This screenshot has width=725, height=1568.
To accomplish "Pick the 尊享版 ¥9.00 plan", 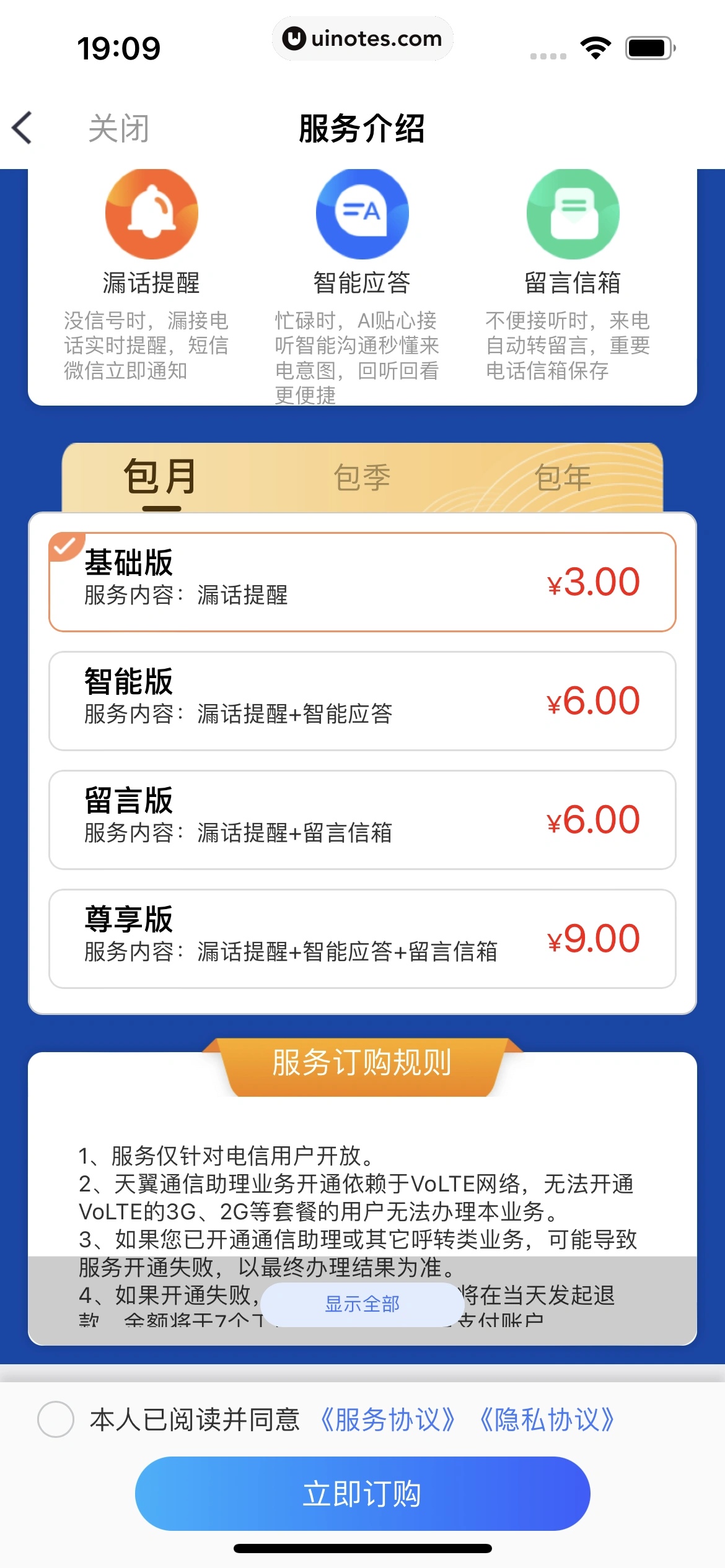I will (362, 939).
